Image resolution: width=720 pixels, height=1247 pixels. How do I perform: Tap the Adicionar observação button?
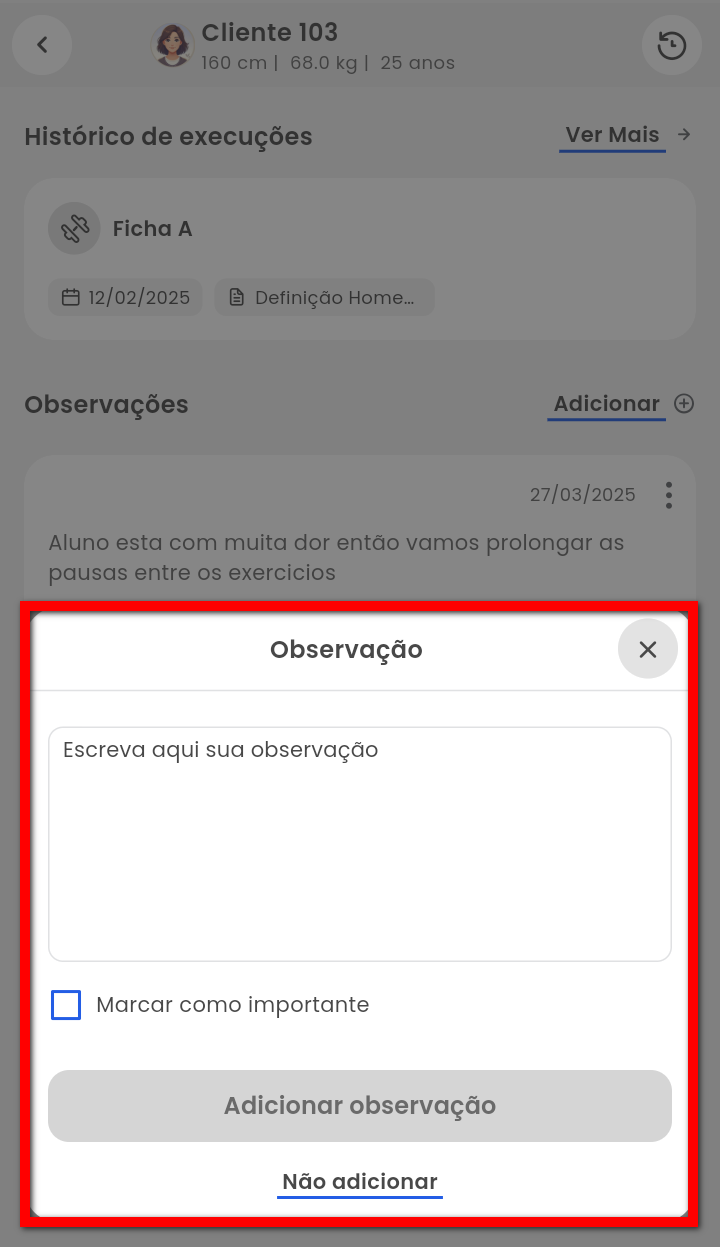(360, 1106)
